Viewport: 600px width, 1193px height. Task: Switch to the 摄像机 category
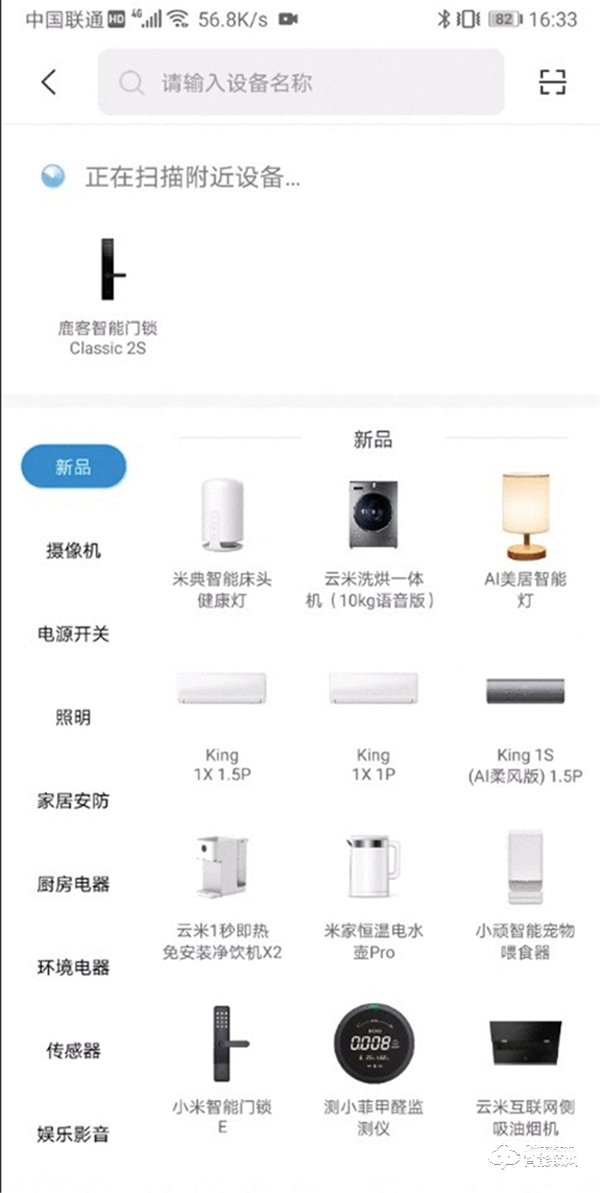point(73,551)
